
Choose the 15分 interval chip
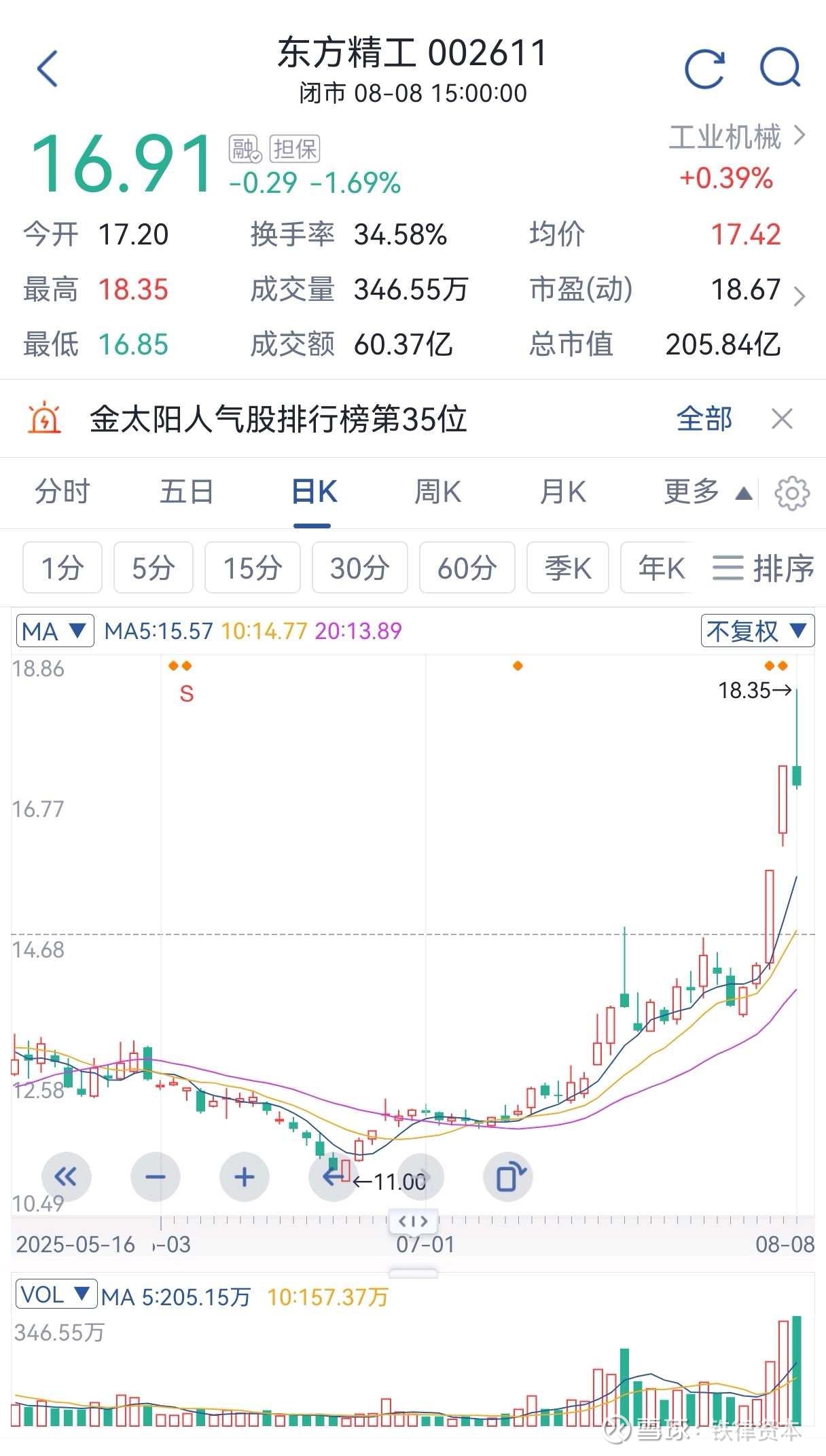tap(253, 568)
